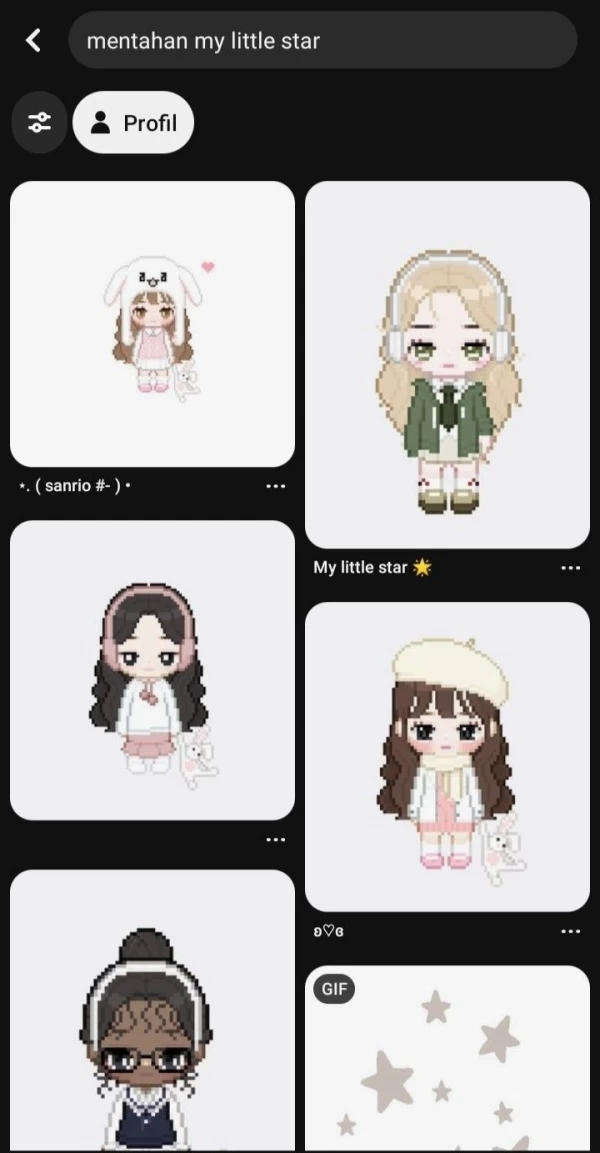Open more options for the sanrio pin

275,487
